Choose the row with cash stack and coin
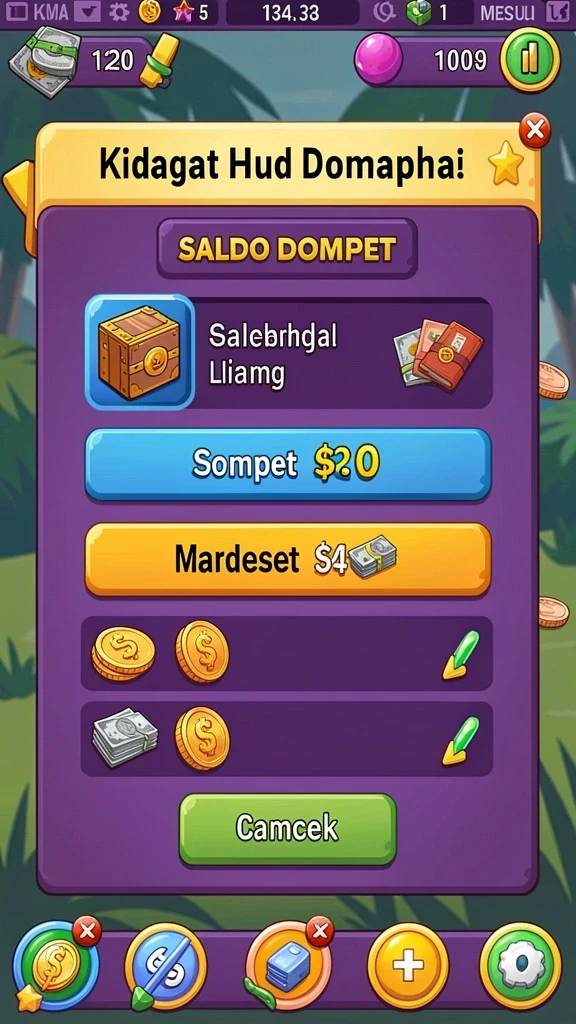The image size is (576, 1024). (287, 739)
